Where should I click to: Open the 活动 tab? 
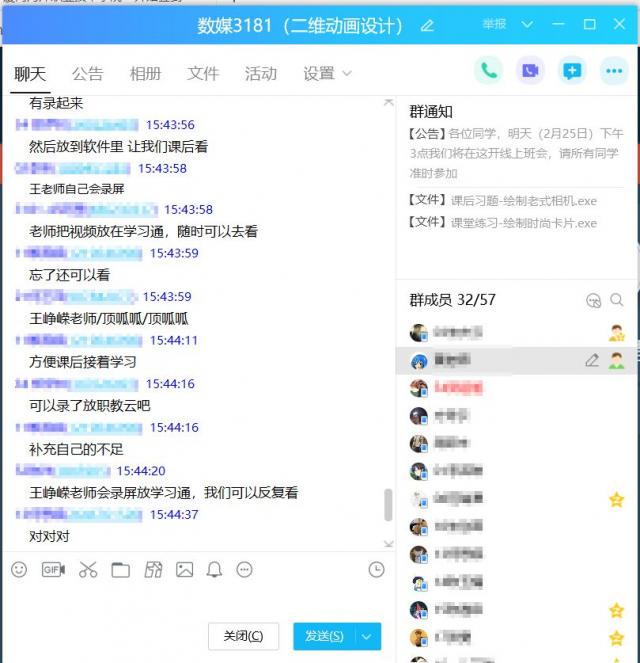pyautogui.click(x=261, y=73)
